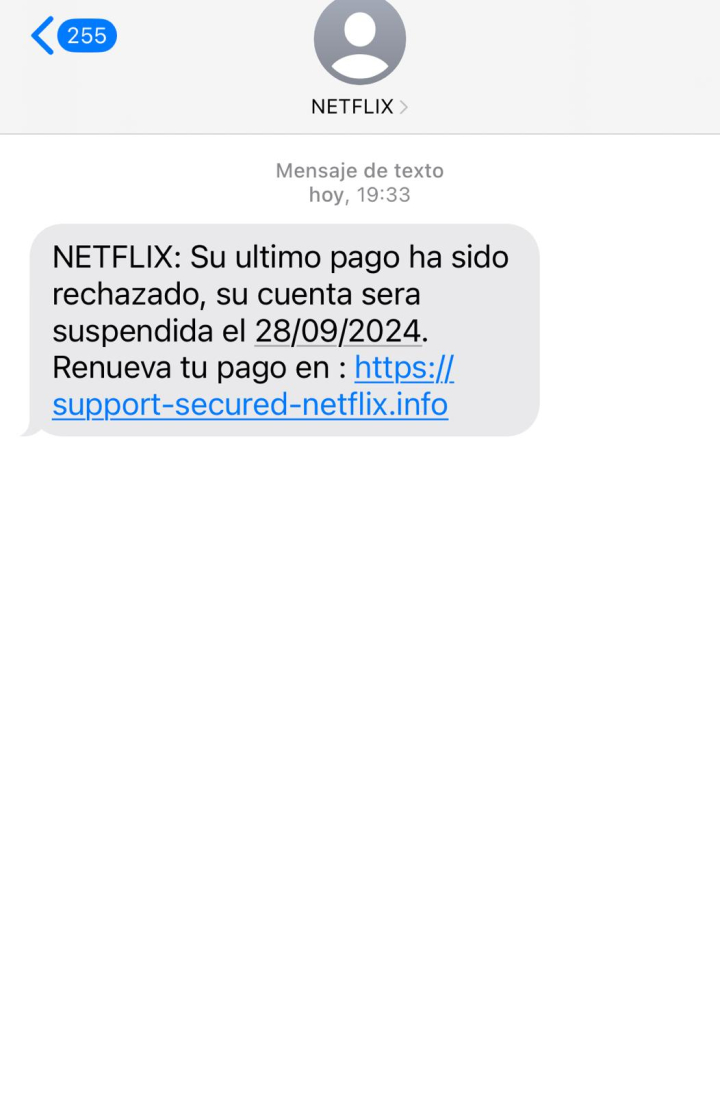Viewport: 720px width, 1095px height.
Task: Tap the Mensaje de texto header label
Action: (x=359, y=170)
